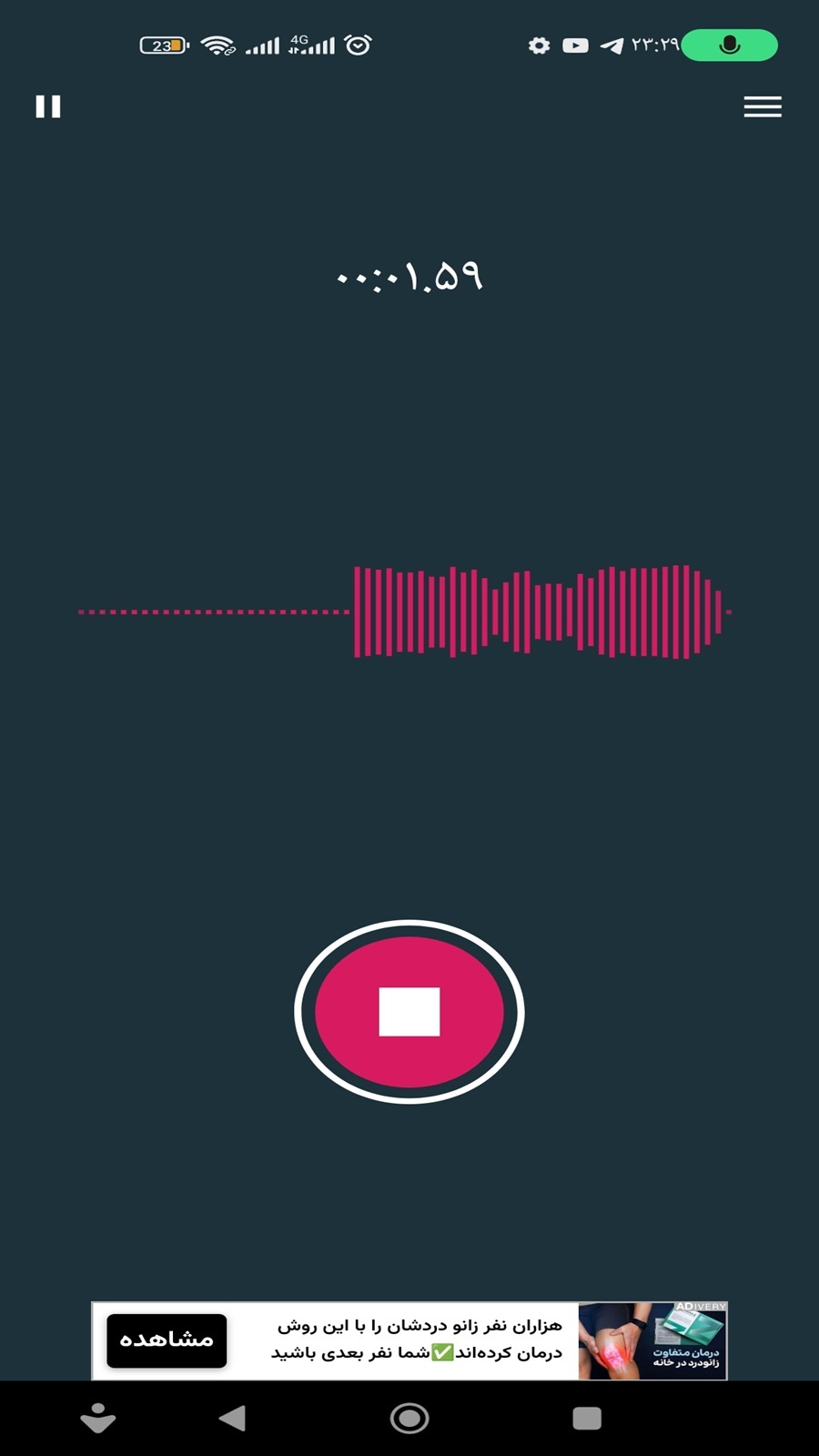Pause the ongoing recording

click(x=48, y=106)
